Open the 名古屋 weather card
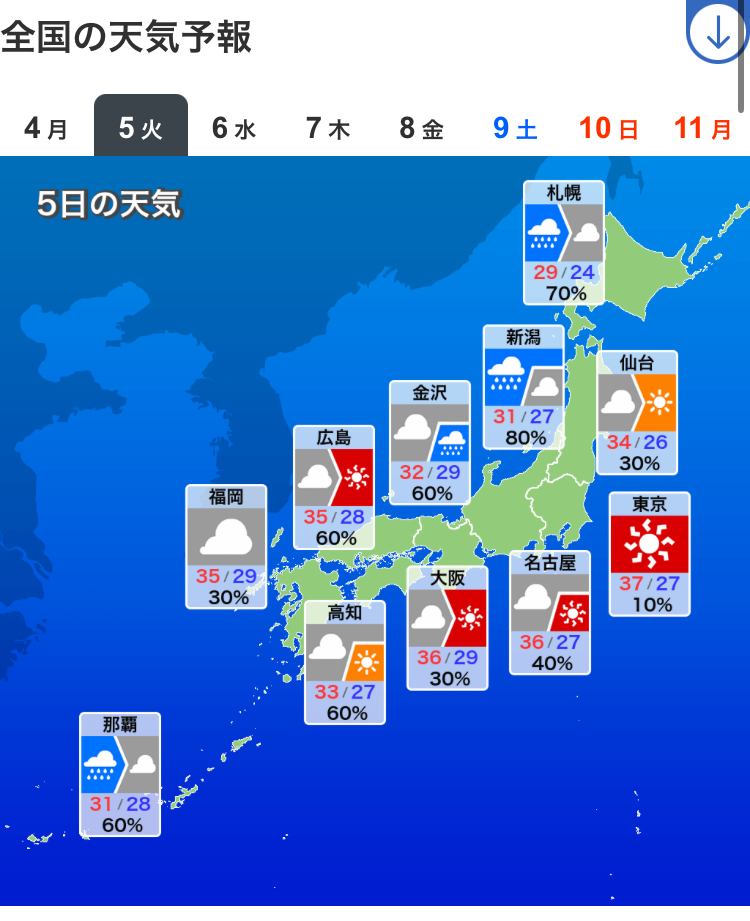Screen dimensions: 750x921 pos(550,612)
